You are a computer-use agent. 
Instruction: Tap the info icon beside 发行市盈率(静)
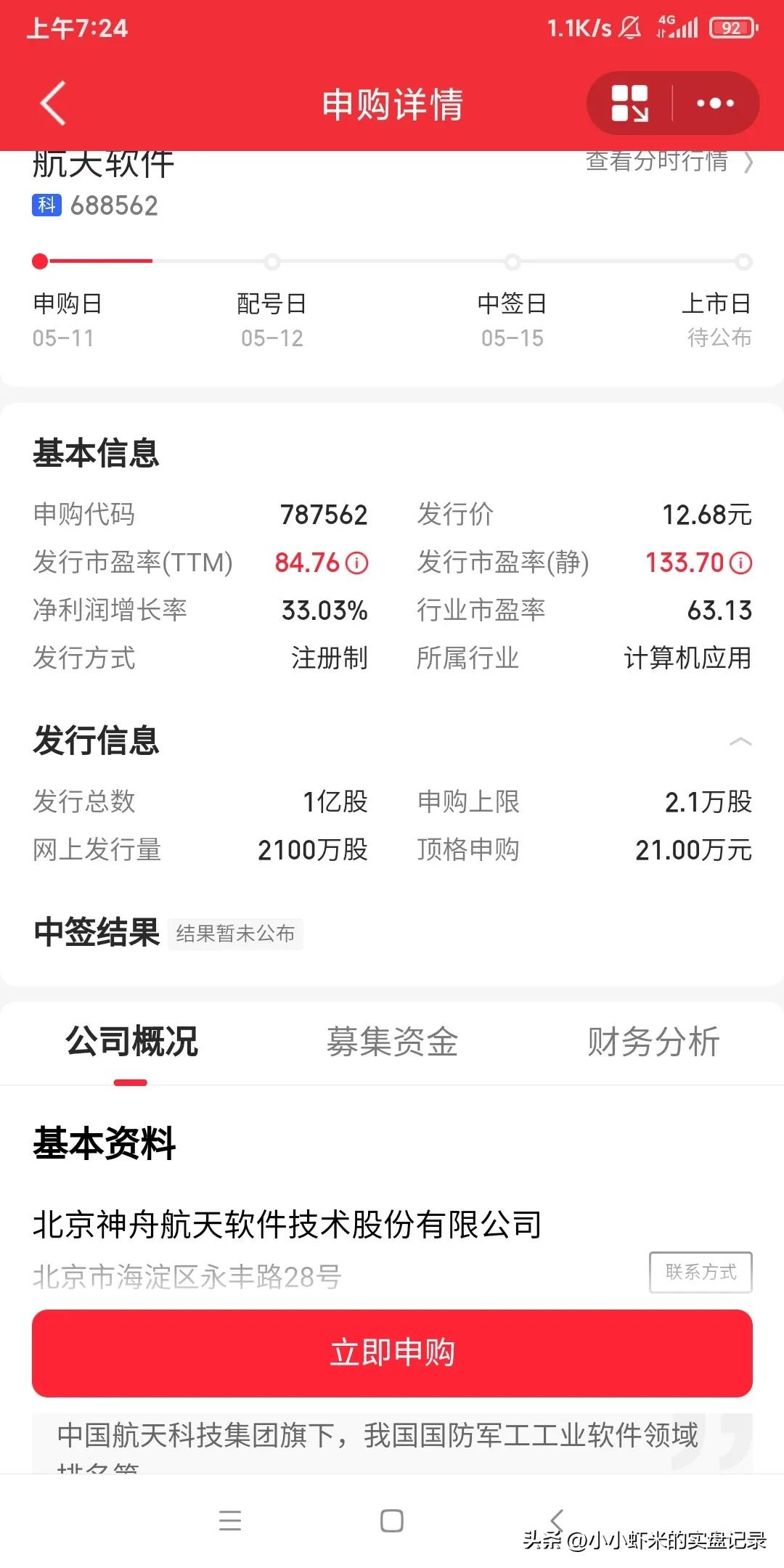(740, 563)
